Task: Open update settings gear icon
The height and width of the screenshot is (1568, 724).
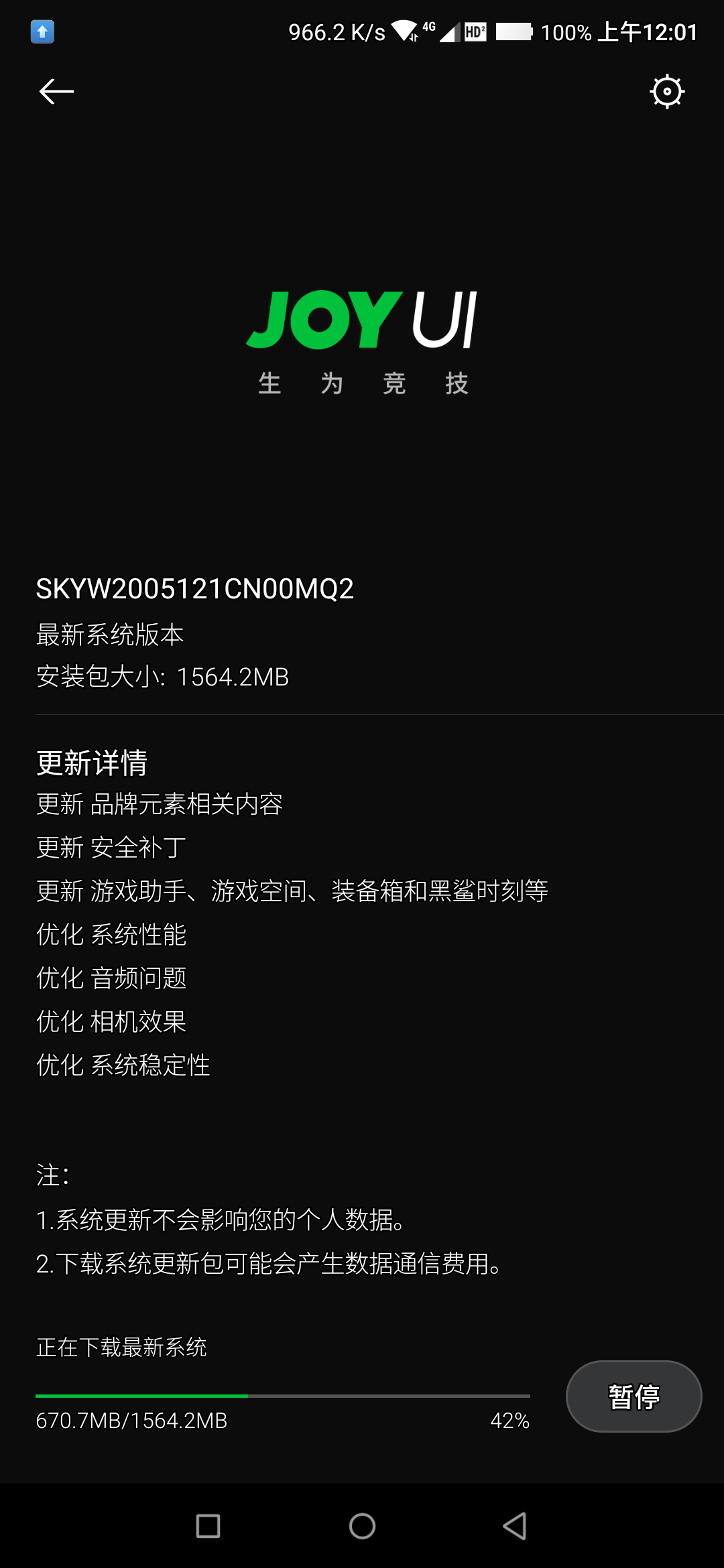Action: pyautogui.click(x=667, y=92)
